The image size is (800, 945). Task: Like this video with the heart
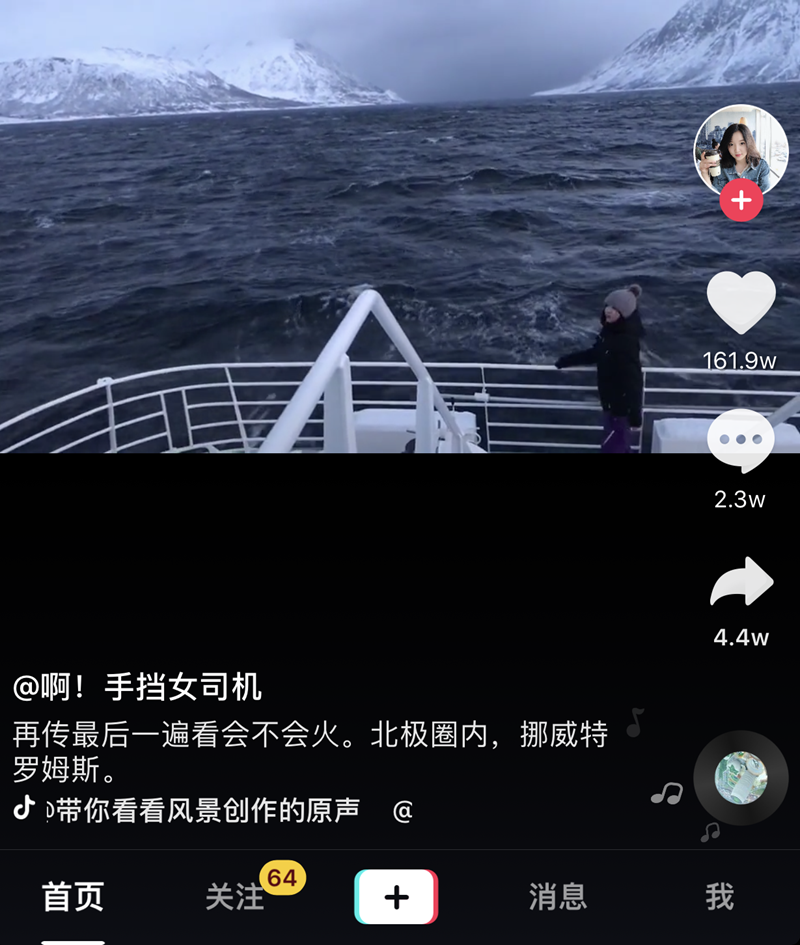(x=741, y=302)
